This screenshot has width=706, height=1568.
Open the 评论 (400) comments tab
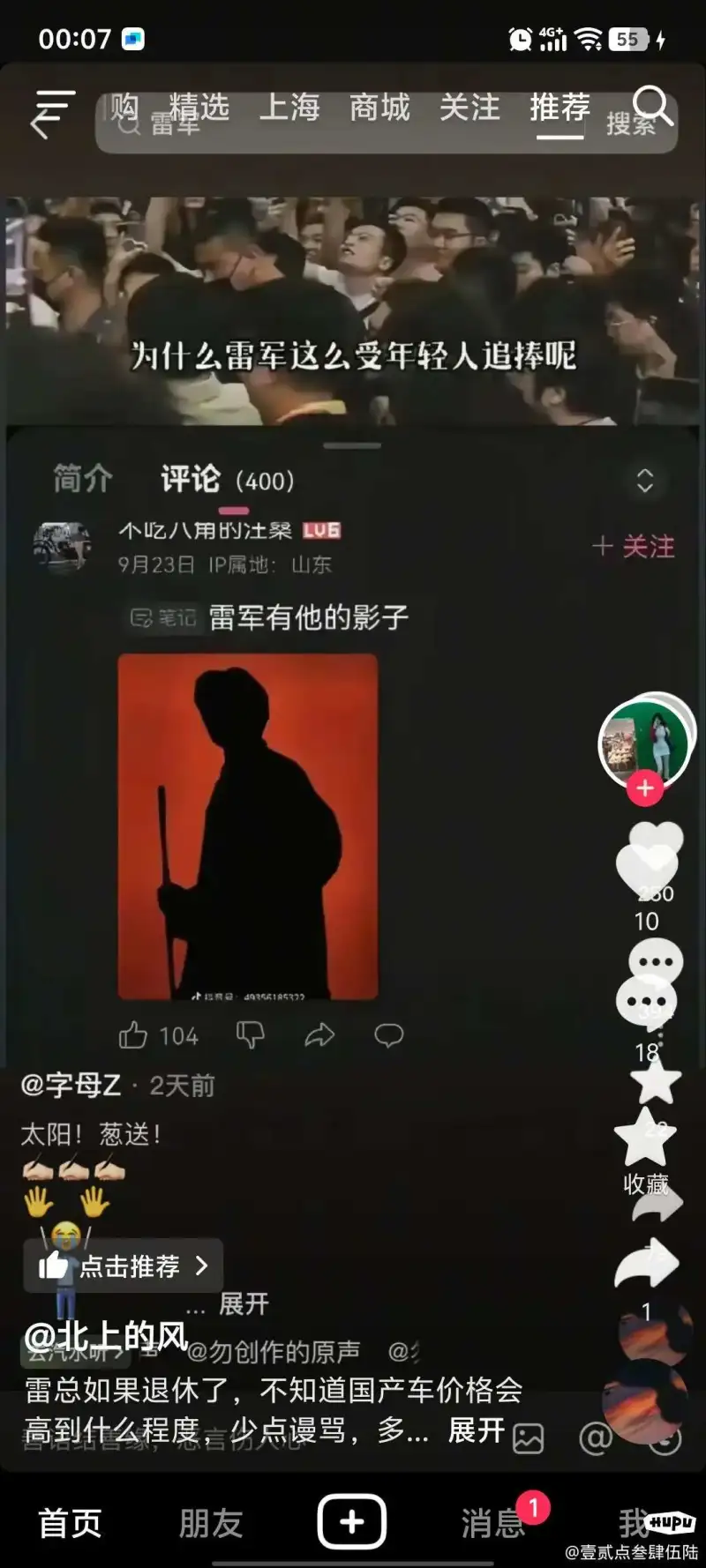point(227,480)
